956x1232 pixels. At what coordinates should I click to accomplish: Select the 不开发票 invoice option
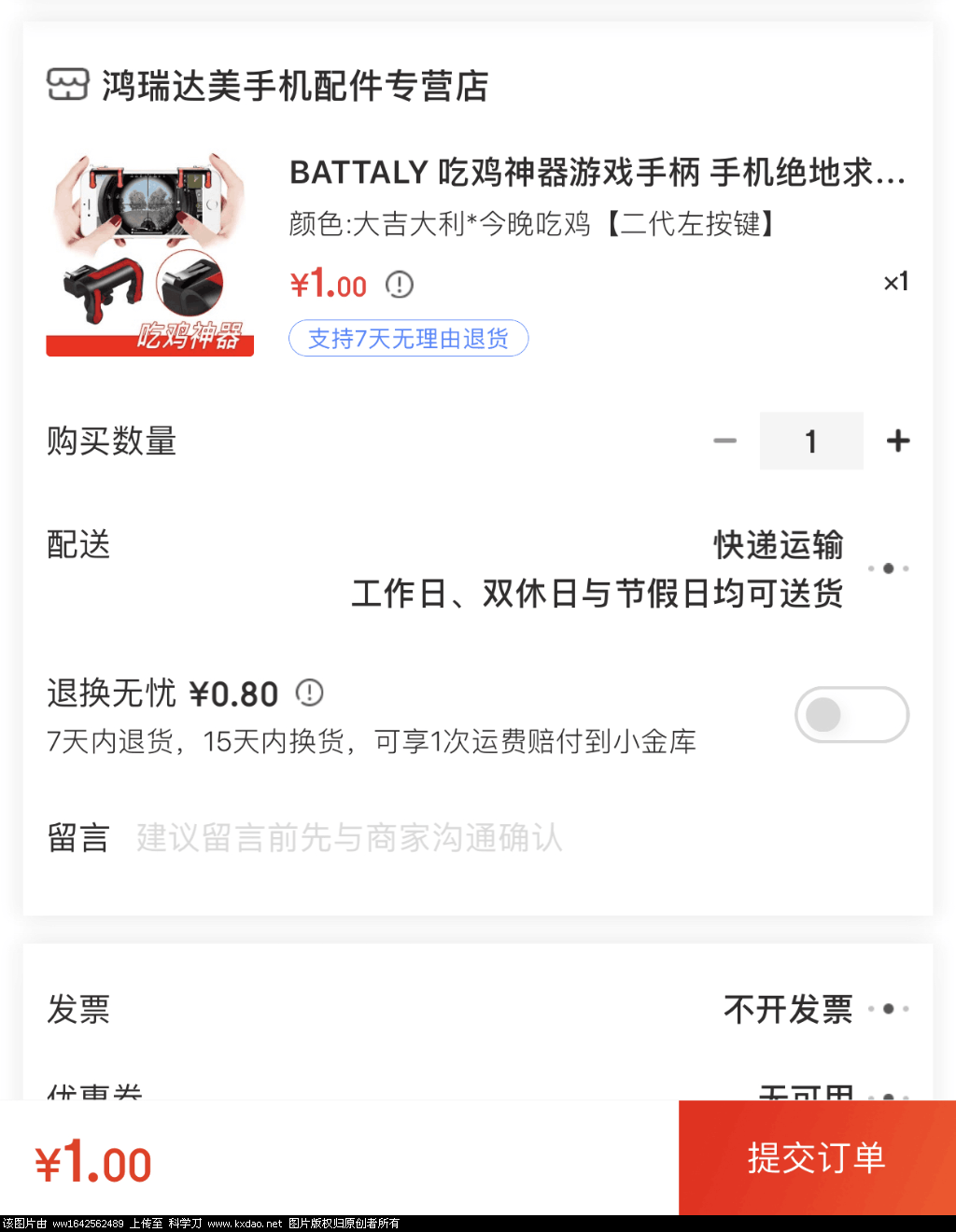[787, 1008]
